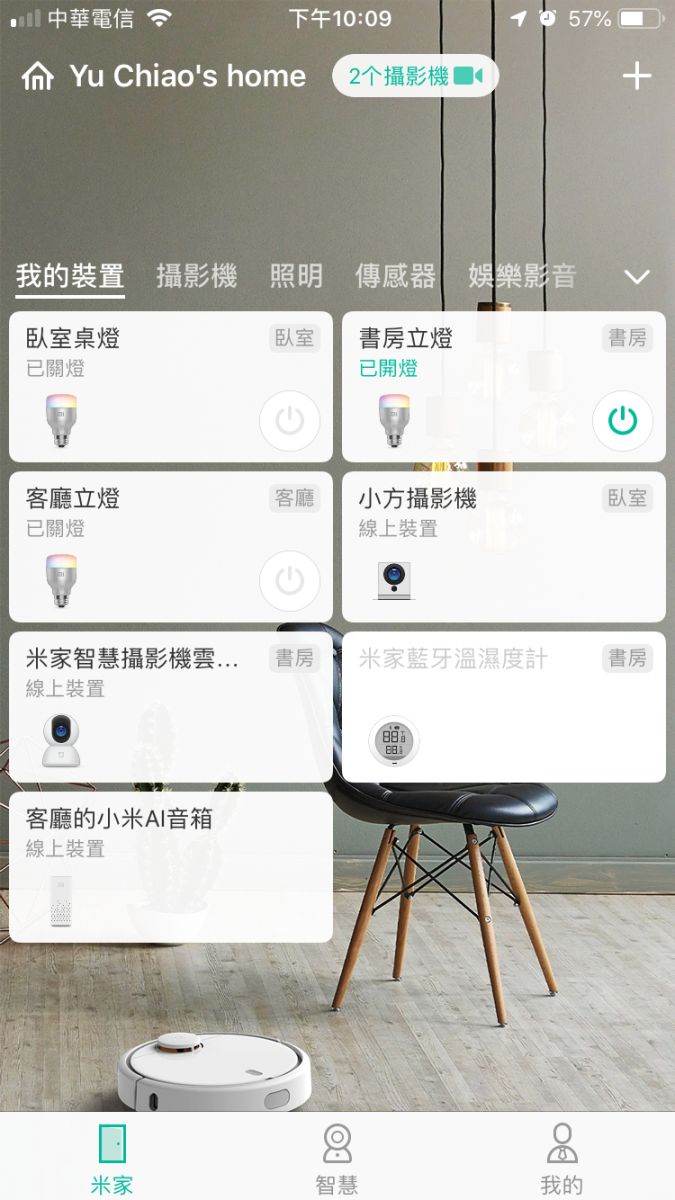The image size is (675, 1200).
Task: Select the 傳感器 tab
Action: (395, 276)
